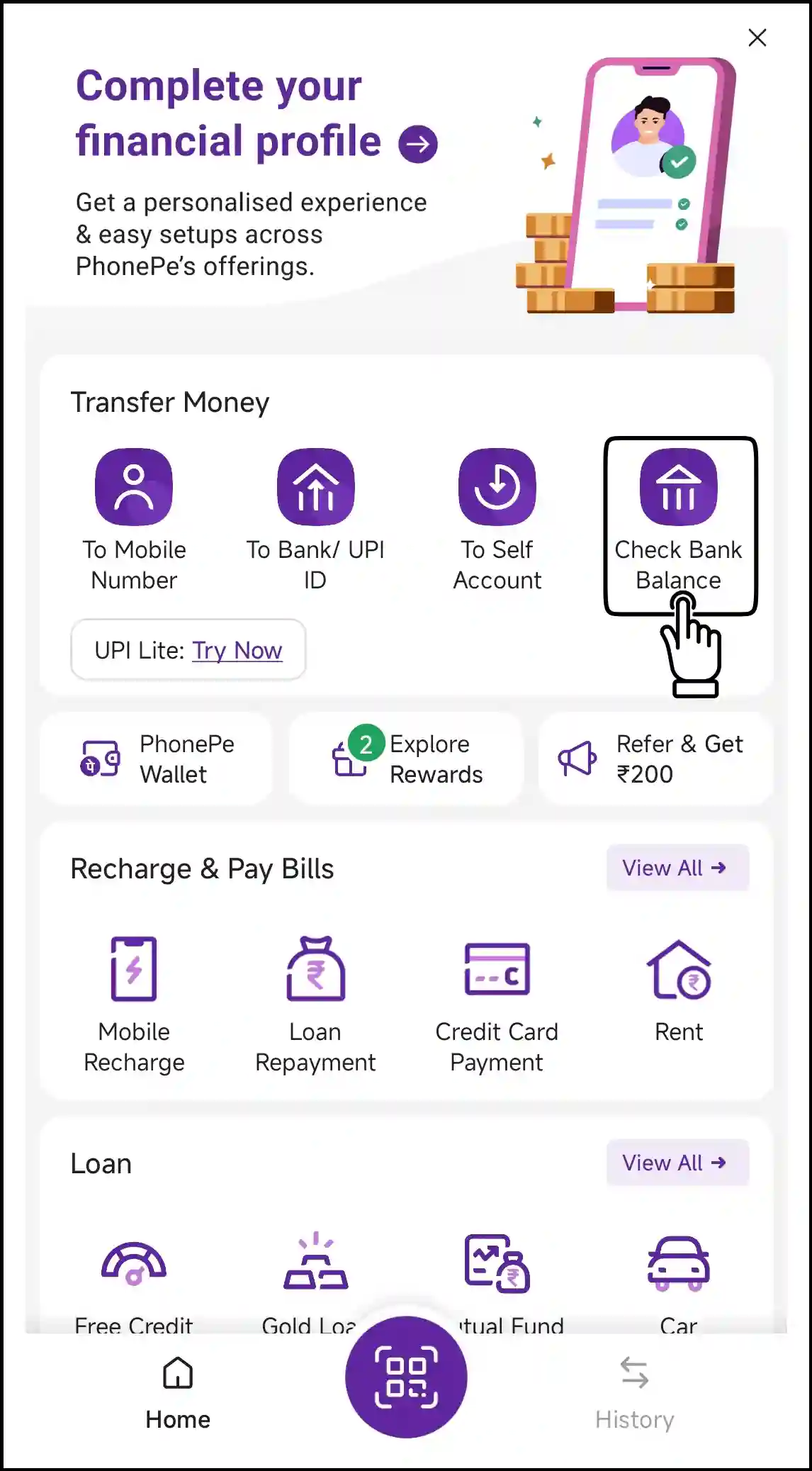Open Loan Repayment

click(315, 1002)
